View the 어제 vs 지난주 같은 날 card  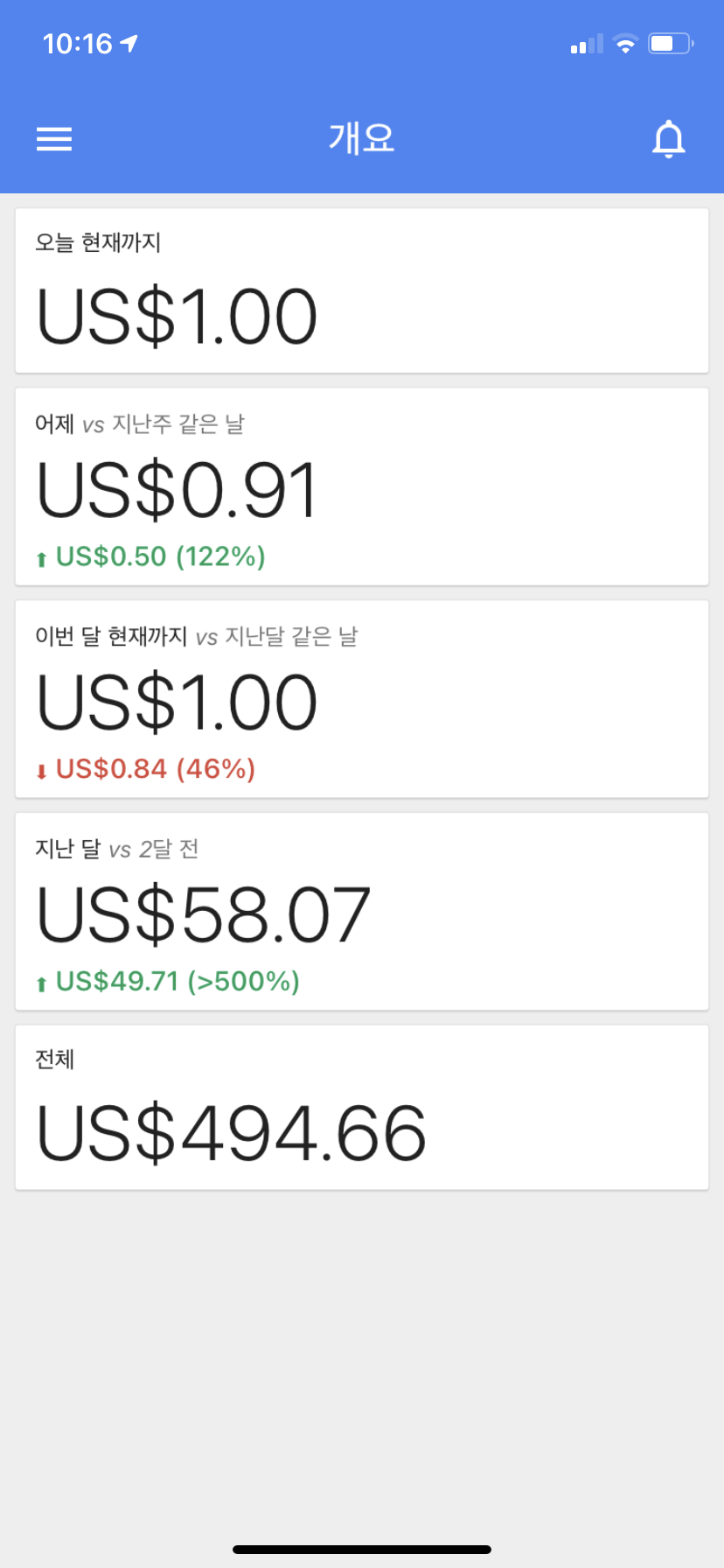[362, 486]
